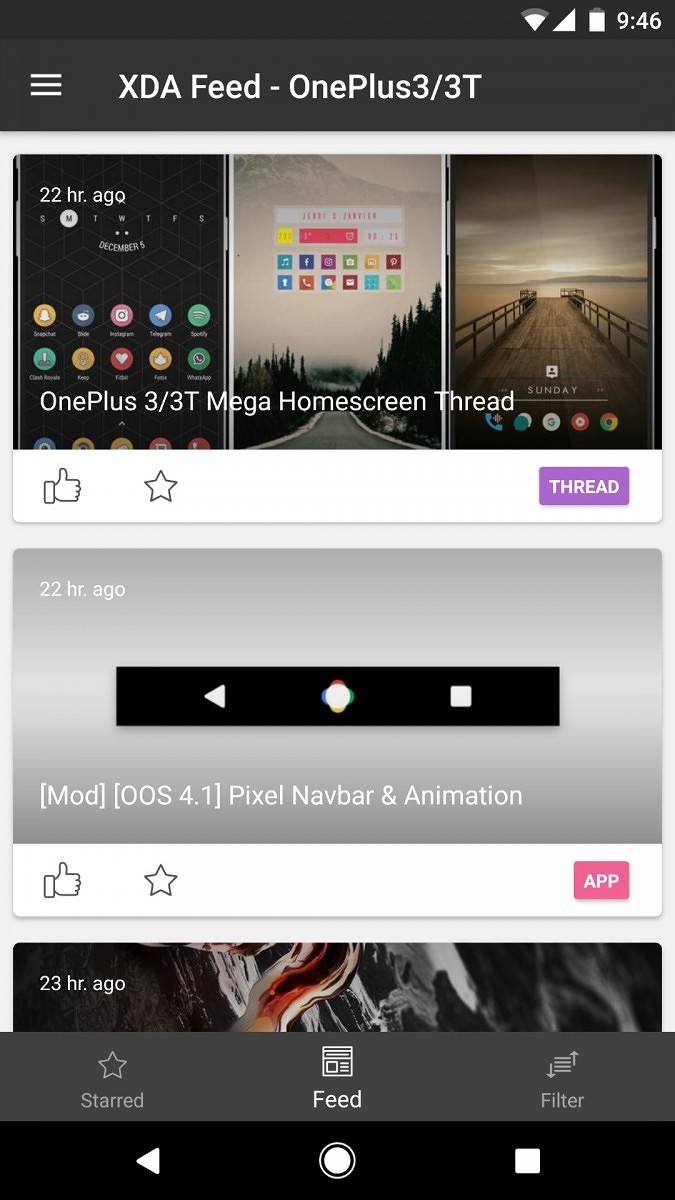The width and height of the screenshot is (675, 1200).
Task: Open the OnePlus 3/3T Mega Homescreen Thread card
Action: tap(337, 302)
